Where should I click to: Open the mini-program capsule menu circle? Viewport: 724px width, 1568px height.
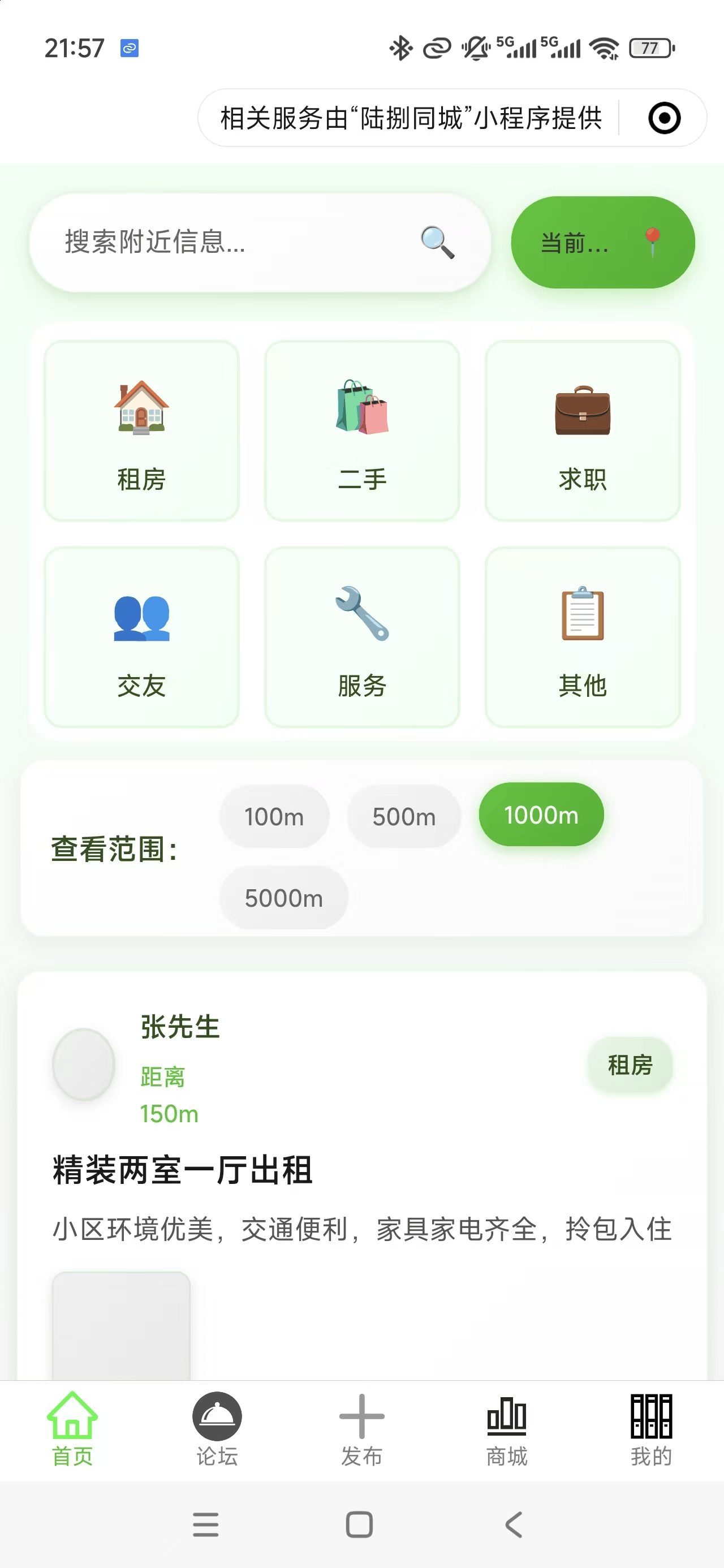click(665, 118)
